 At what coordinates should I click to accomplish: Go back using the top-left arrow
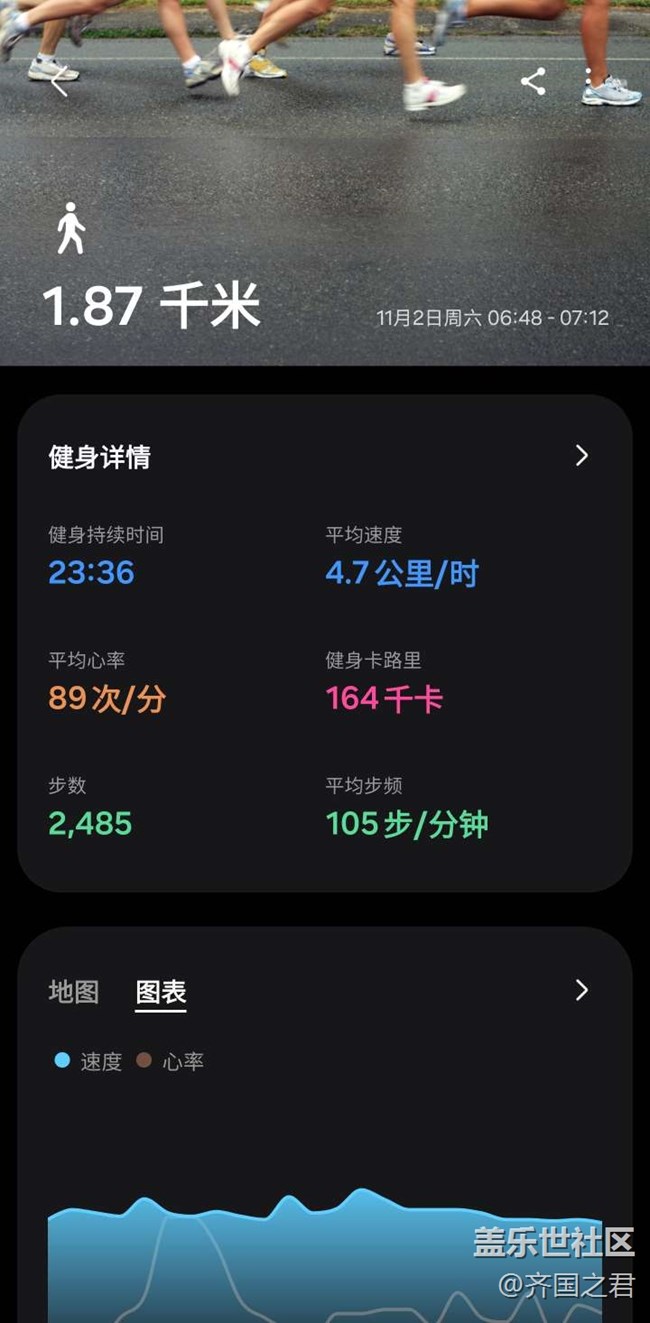click(60, 81)
